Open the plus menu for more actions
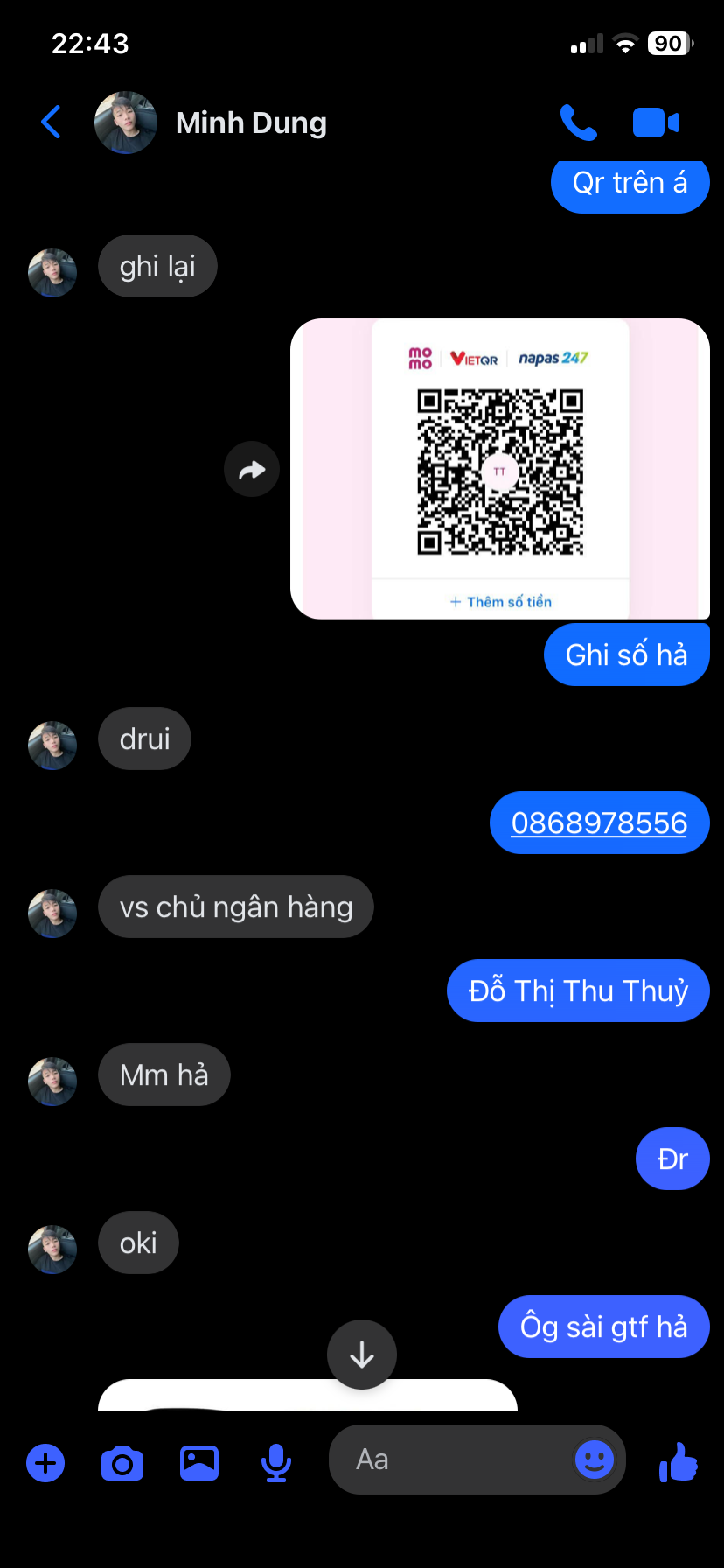 tap(45, 1463)
